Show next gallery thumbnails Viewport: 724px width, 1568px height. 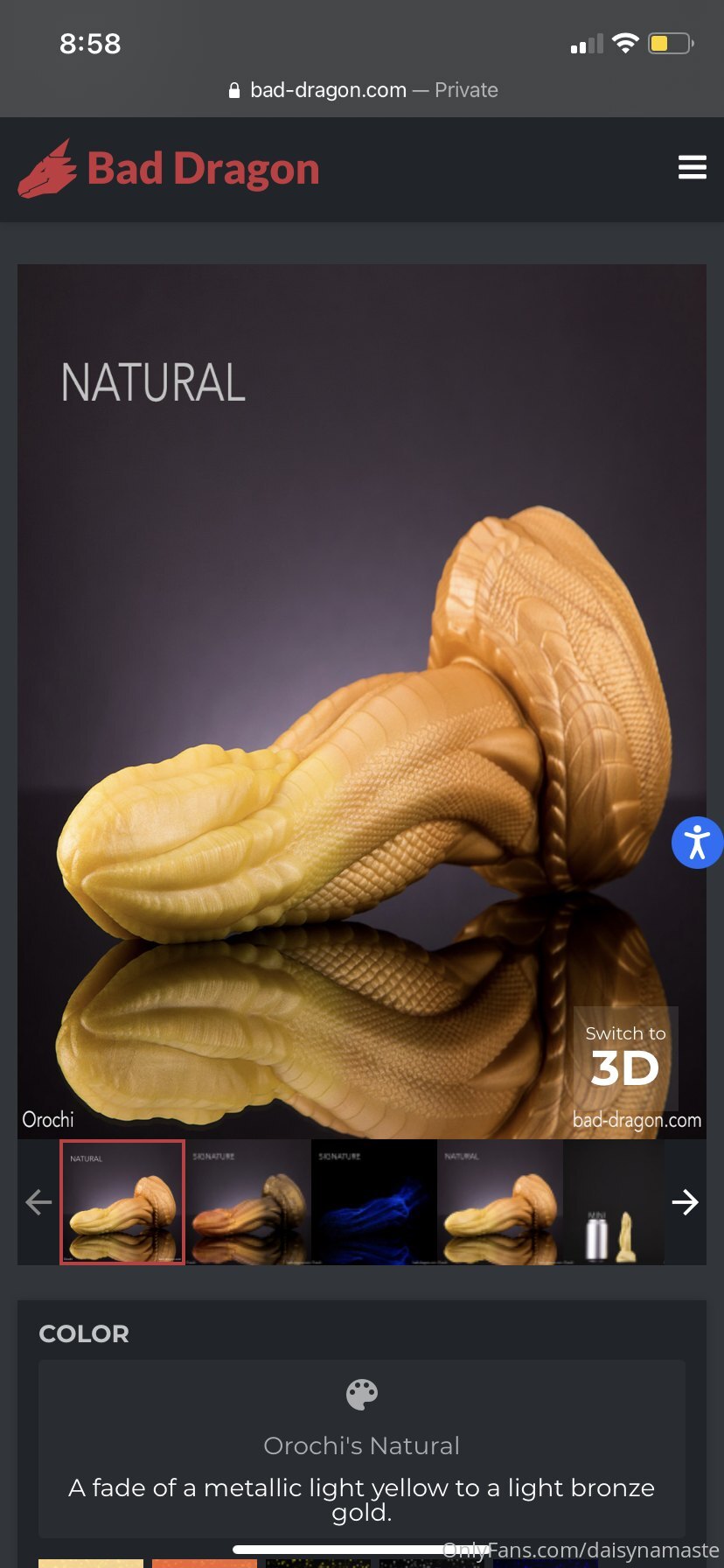(686, 1202)
